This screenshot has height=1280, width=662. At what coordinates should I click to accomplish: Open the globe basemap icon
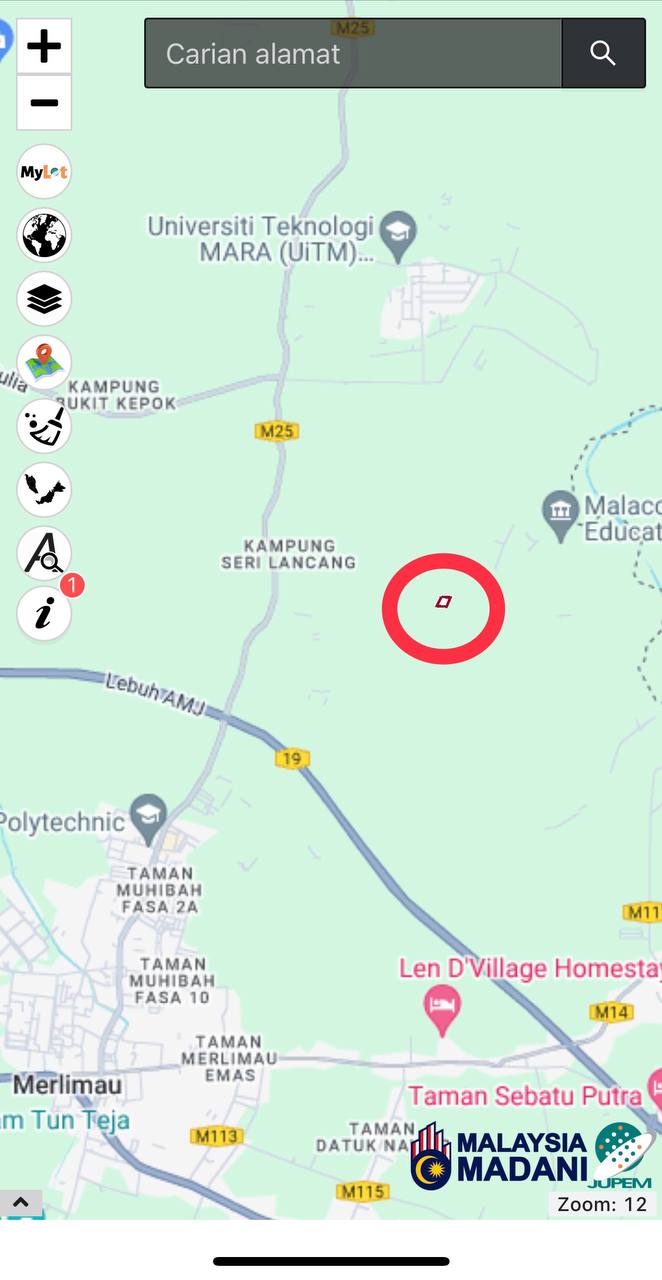(x=44, y=236)
